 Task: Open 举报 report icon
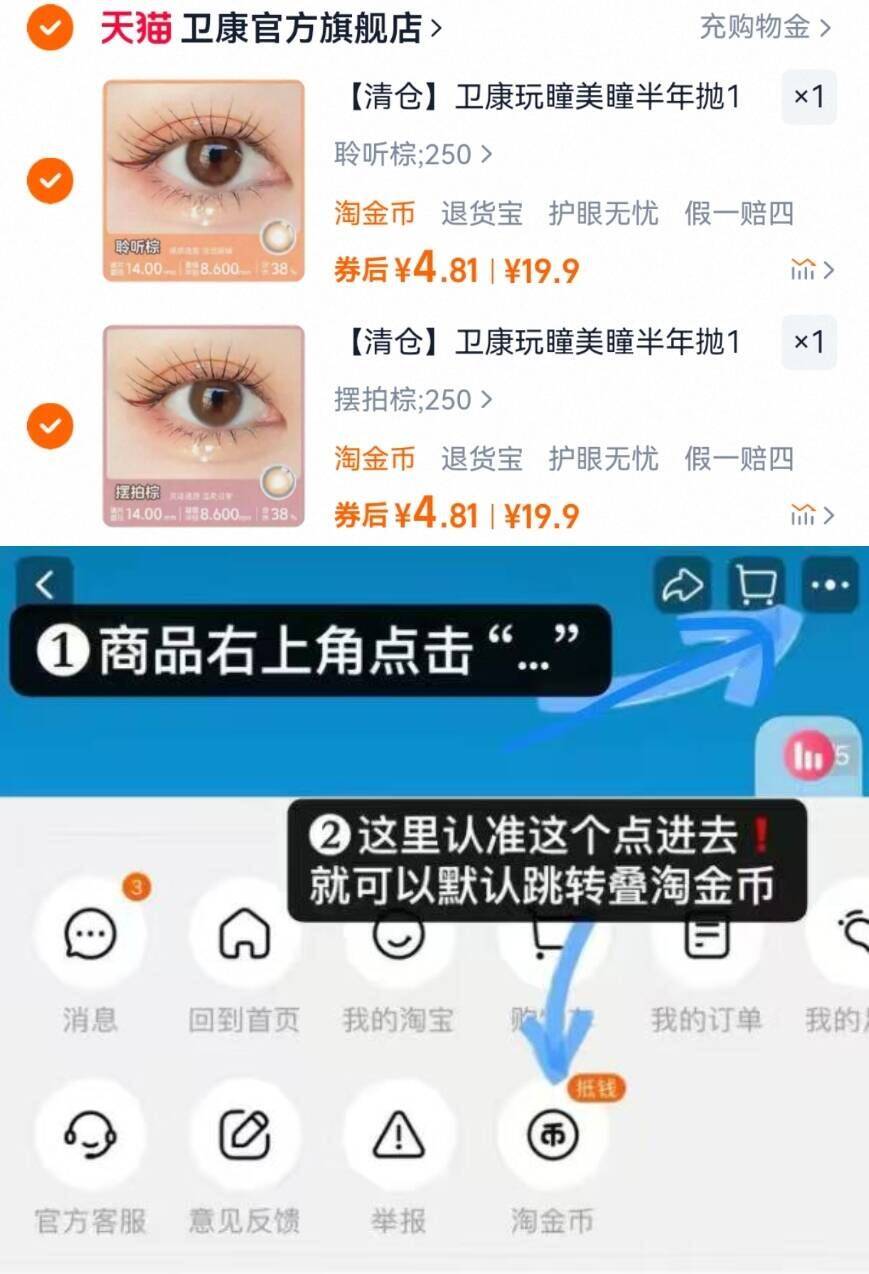click(399, 1135)
